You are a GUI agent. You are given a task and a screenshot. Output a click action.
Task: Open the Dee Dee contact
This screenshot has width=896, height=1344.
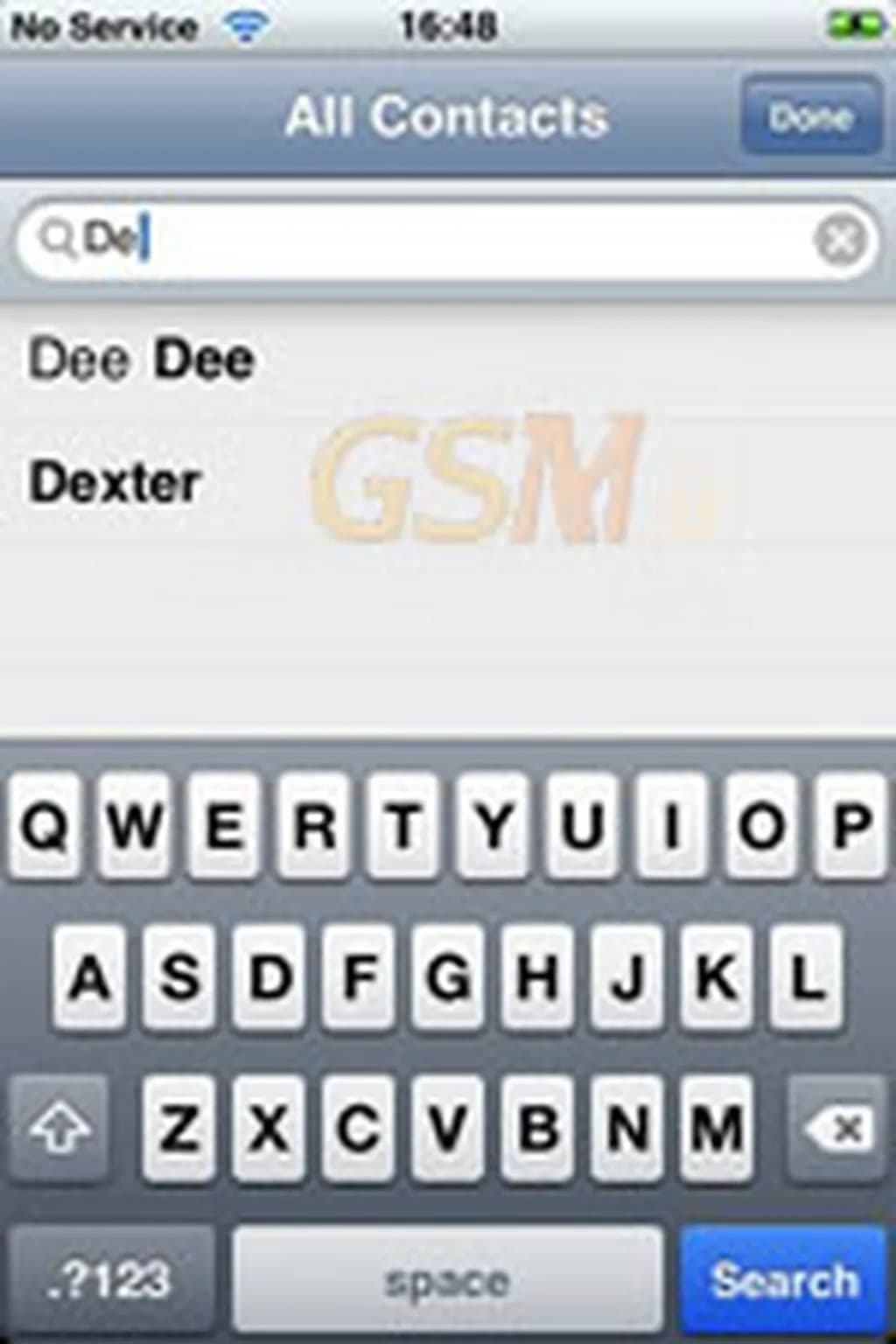tap(142, 360)
